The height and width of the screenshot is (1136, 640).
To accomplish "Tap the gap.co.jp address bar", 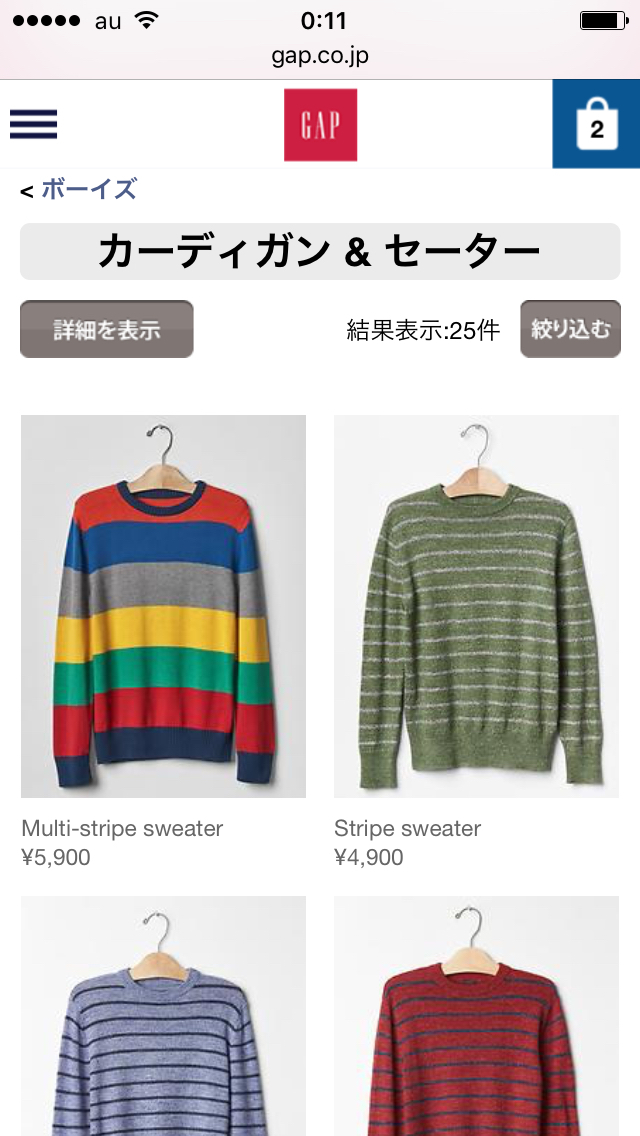I will pos(320,55).
